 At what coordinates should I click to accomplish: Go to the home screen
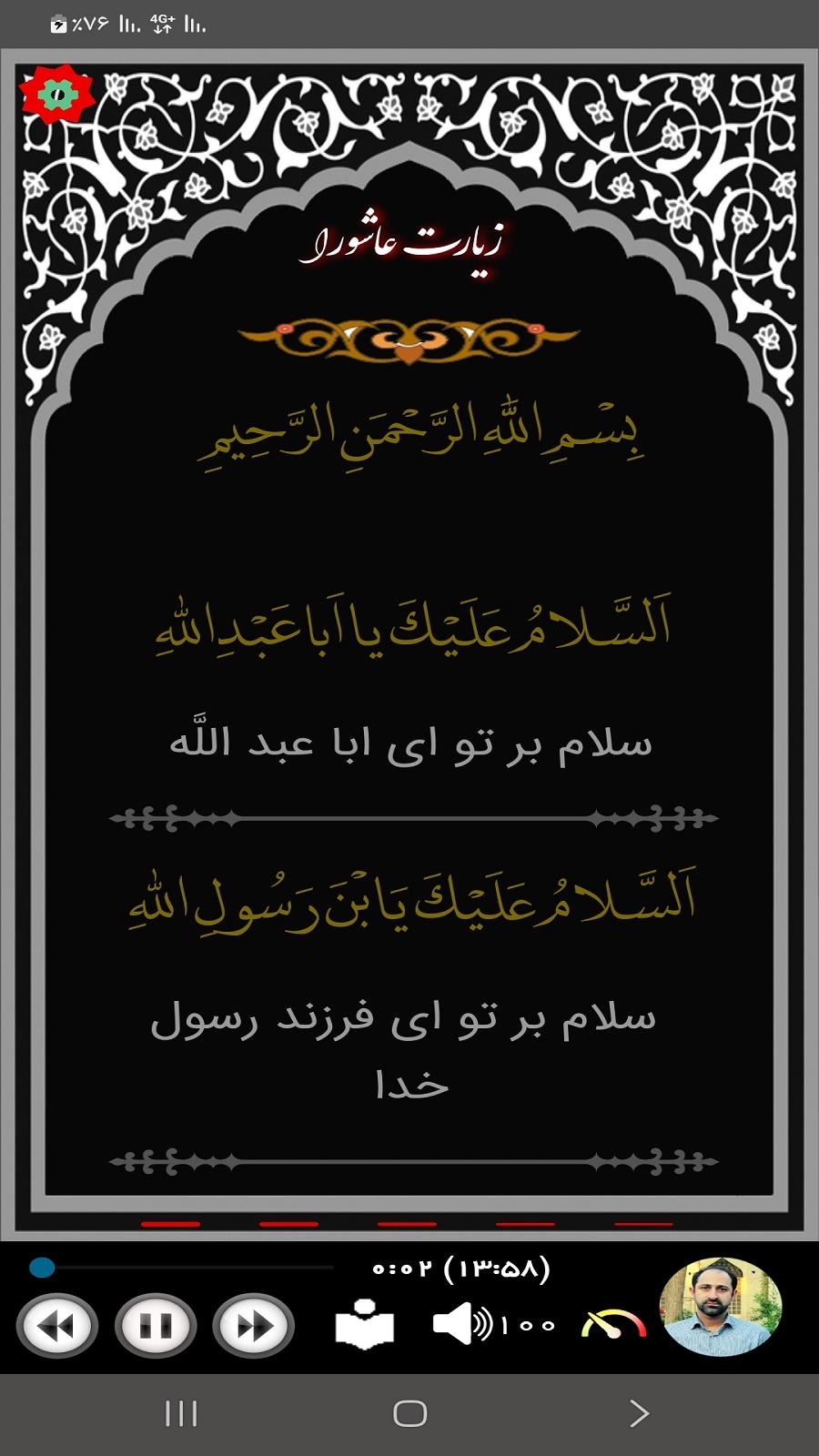point(409,1413)
